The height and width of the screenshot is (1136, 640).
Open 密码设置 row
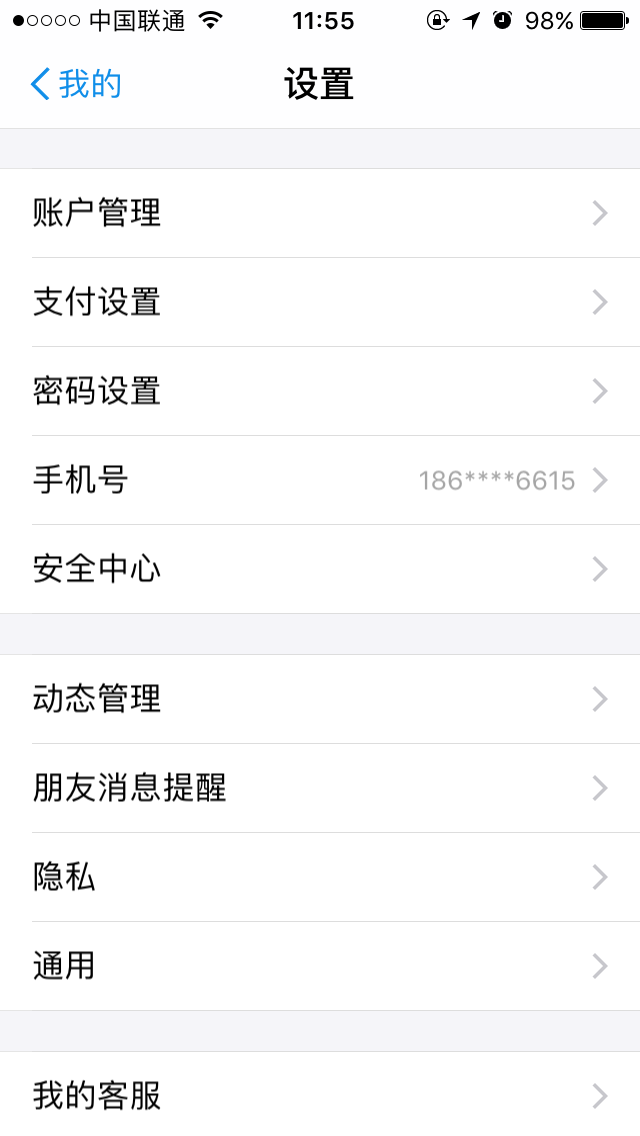pyautogui.click(x=320, y=391)
